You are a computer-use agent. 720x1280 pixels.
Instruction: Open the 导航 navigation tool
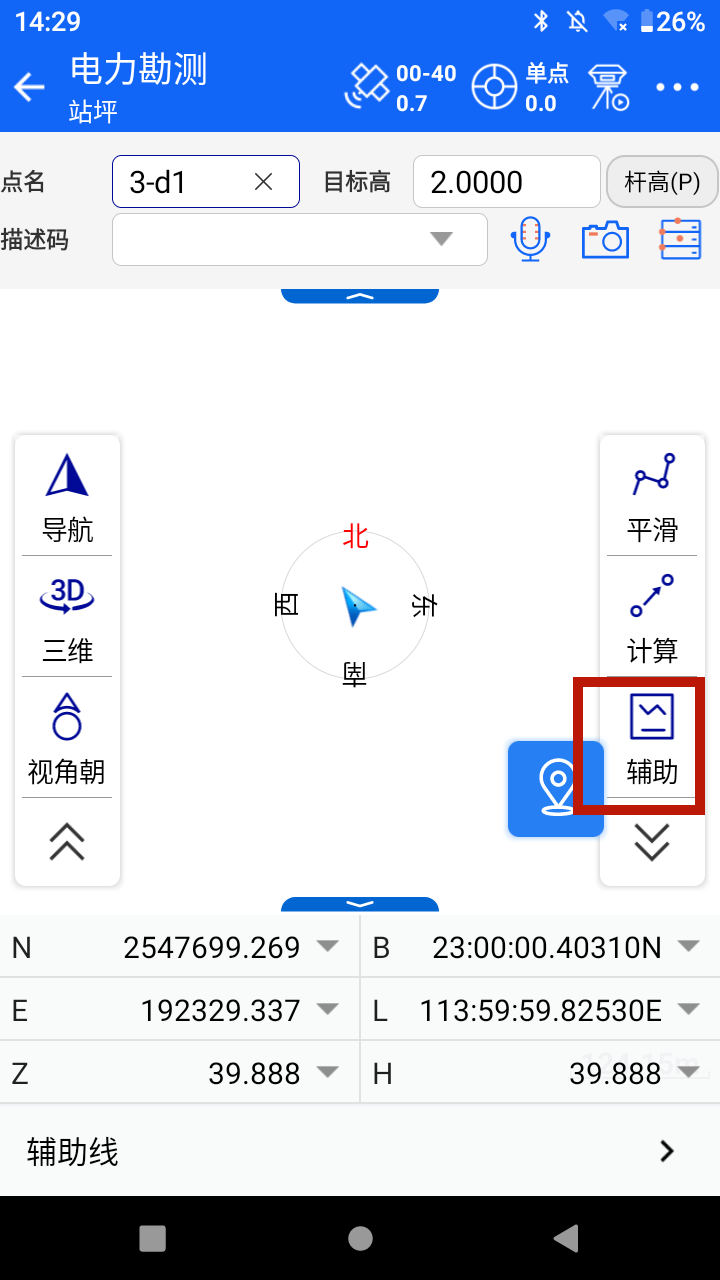tap(67, 497)
